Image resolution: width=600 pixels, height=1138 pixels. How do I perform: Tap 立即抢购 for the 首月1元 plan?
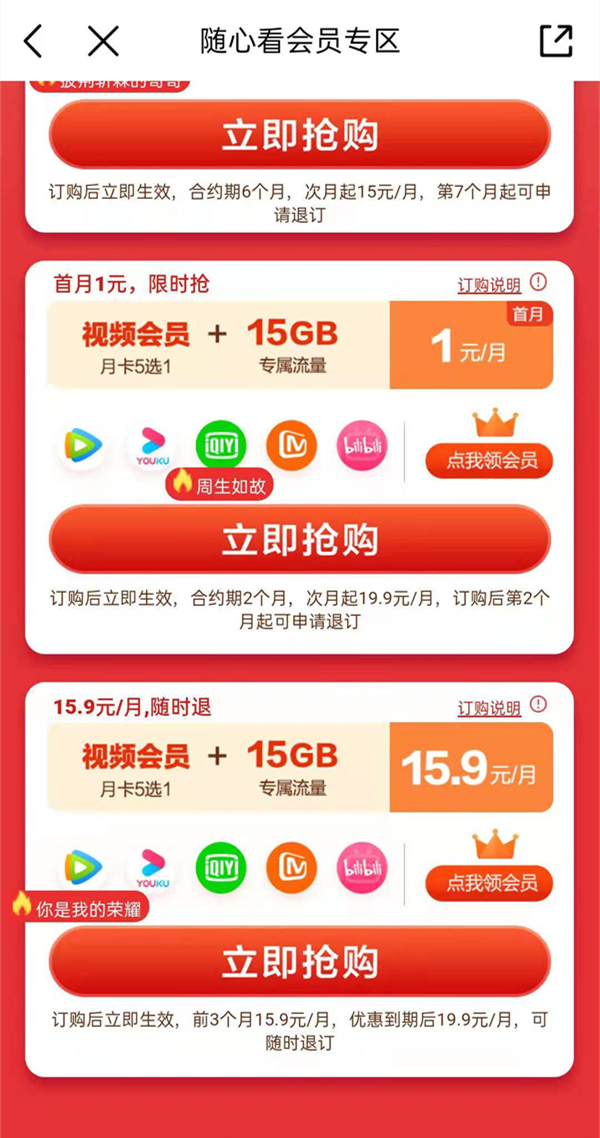click(300, 540)
